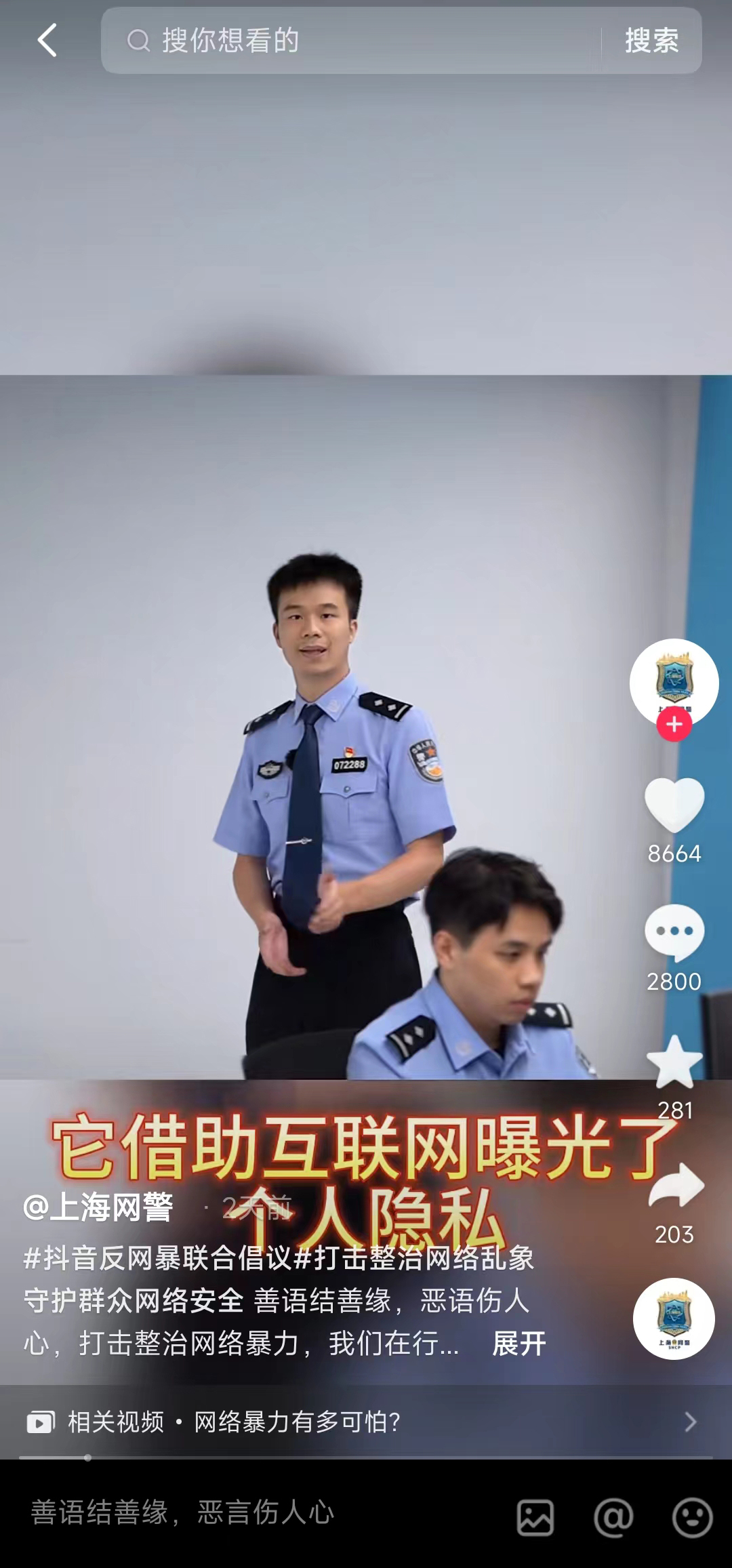Favorite the video with the star icon

(x=674, y=1063)
